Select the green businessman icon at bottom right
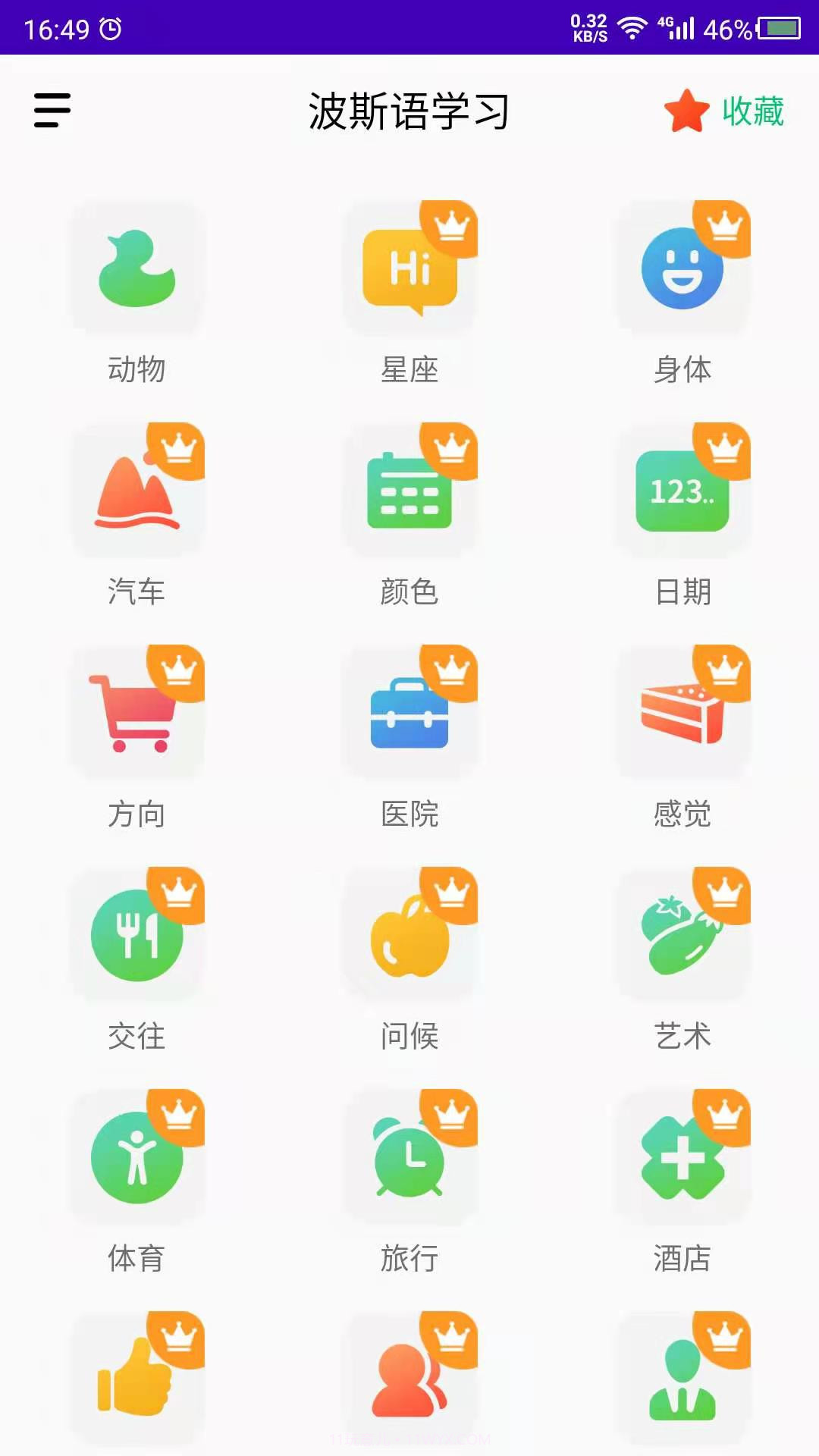The height and width of the screenshot is (1456, 819). [x=682, y=1380]
